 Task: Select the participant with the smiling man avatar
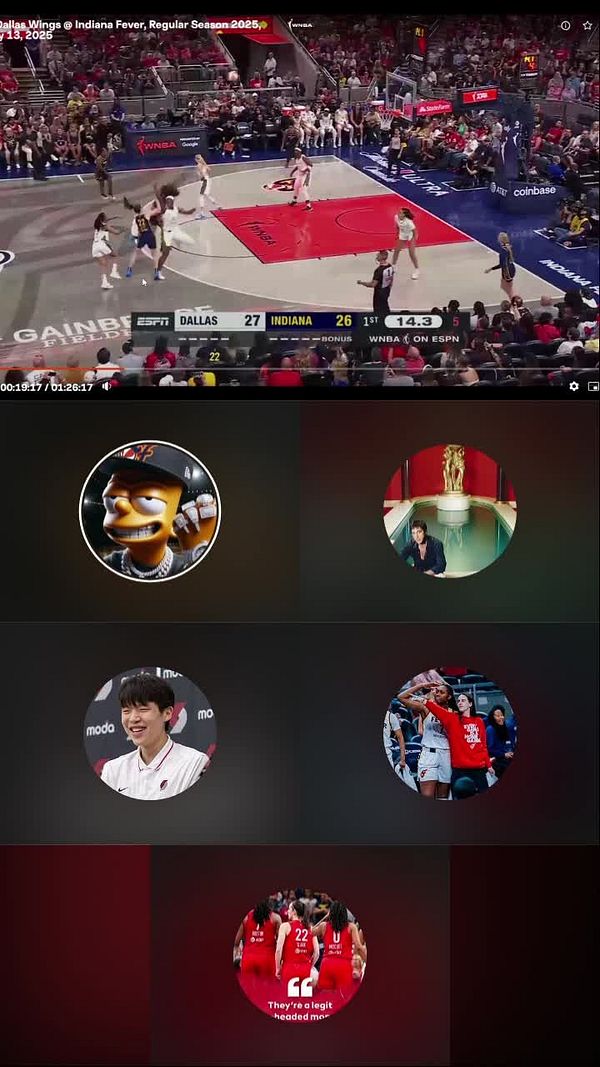tap(150, 733)
